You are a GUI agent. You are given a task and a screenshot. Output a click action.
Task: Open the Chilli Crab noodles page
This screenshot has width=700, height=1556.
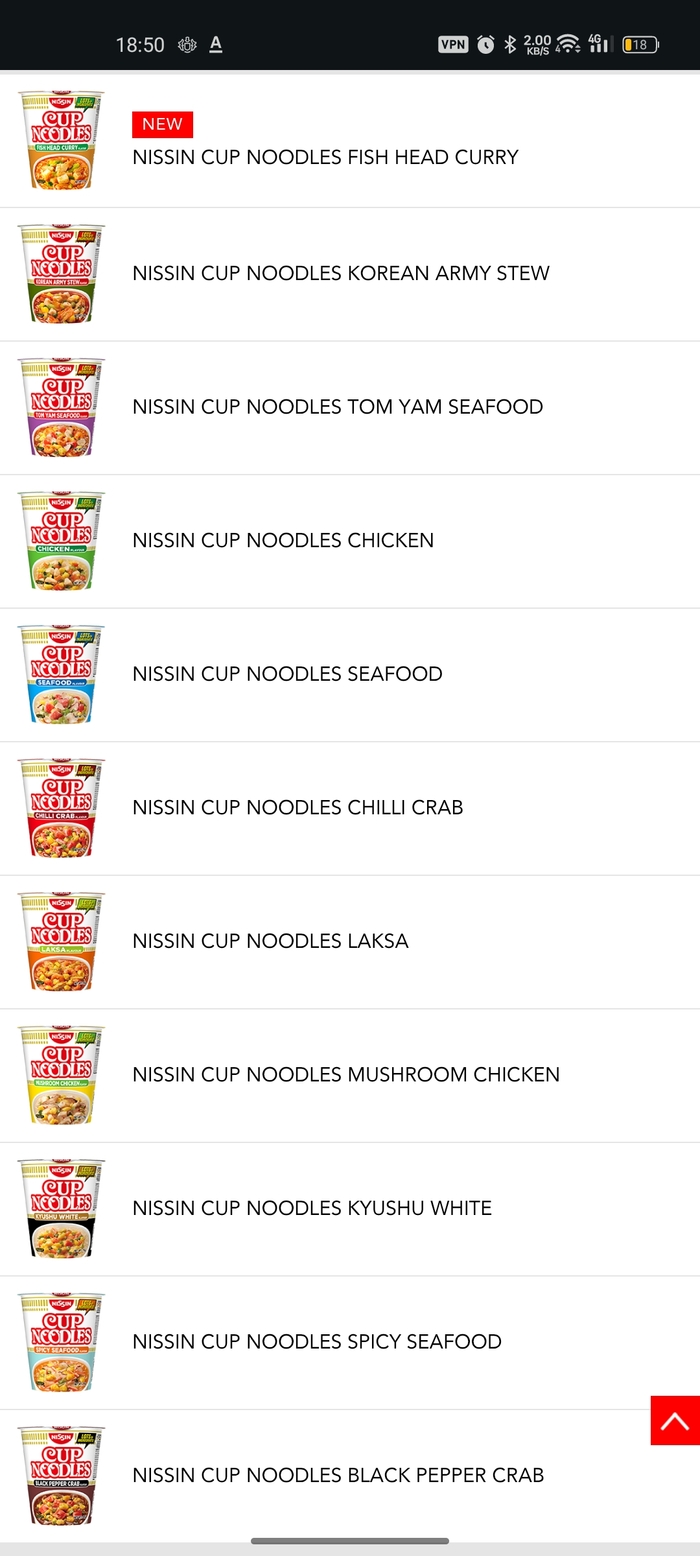pos(297,807)
